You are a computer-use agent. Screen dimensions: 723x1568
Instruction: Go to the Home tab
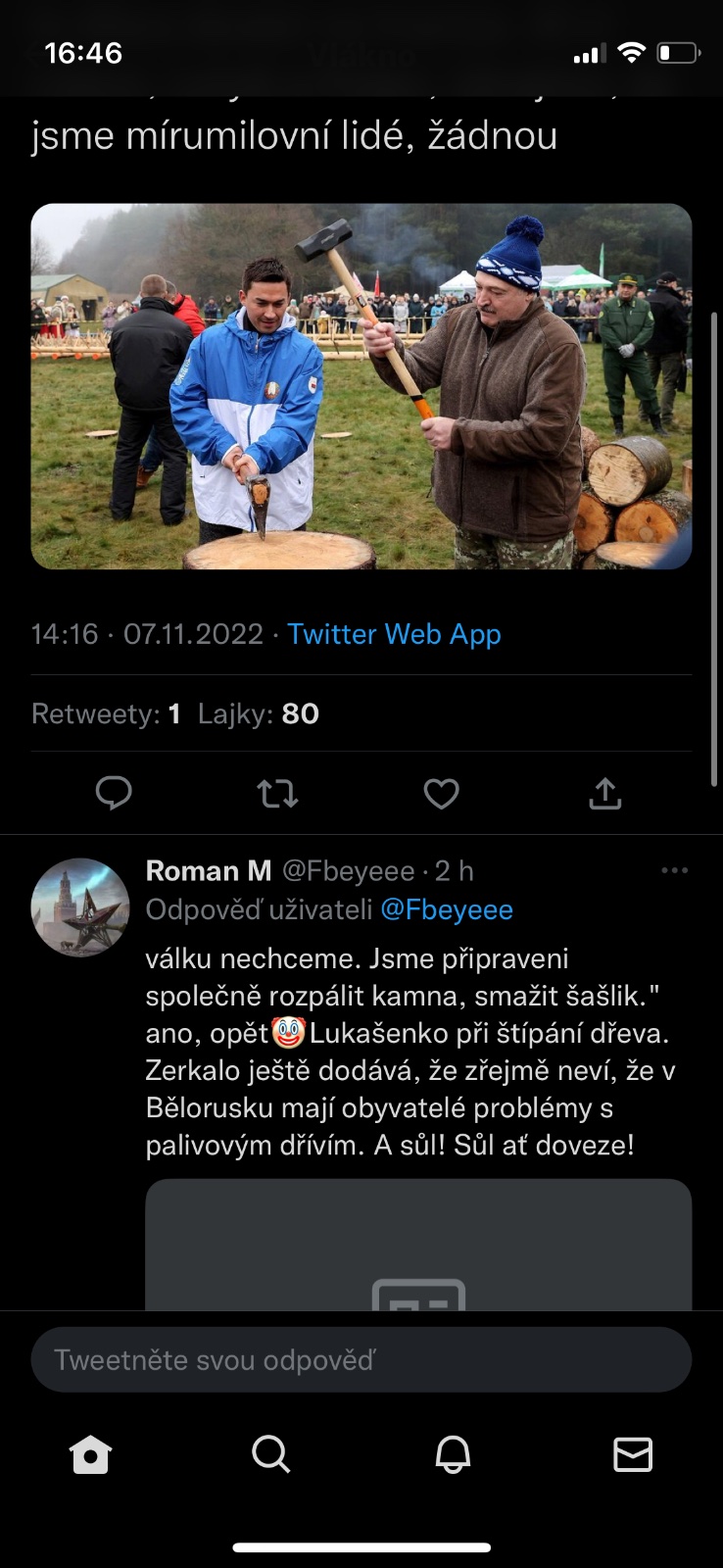pyautogui.click(x=90, y=1454)
